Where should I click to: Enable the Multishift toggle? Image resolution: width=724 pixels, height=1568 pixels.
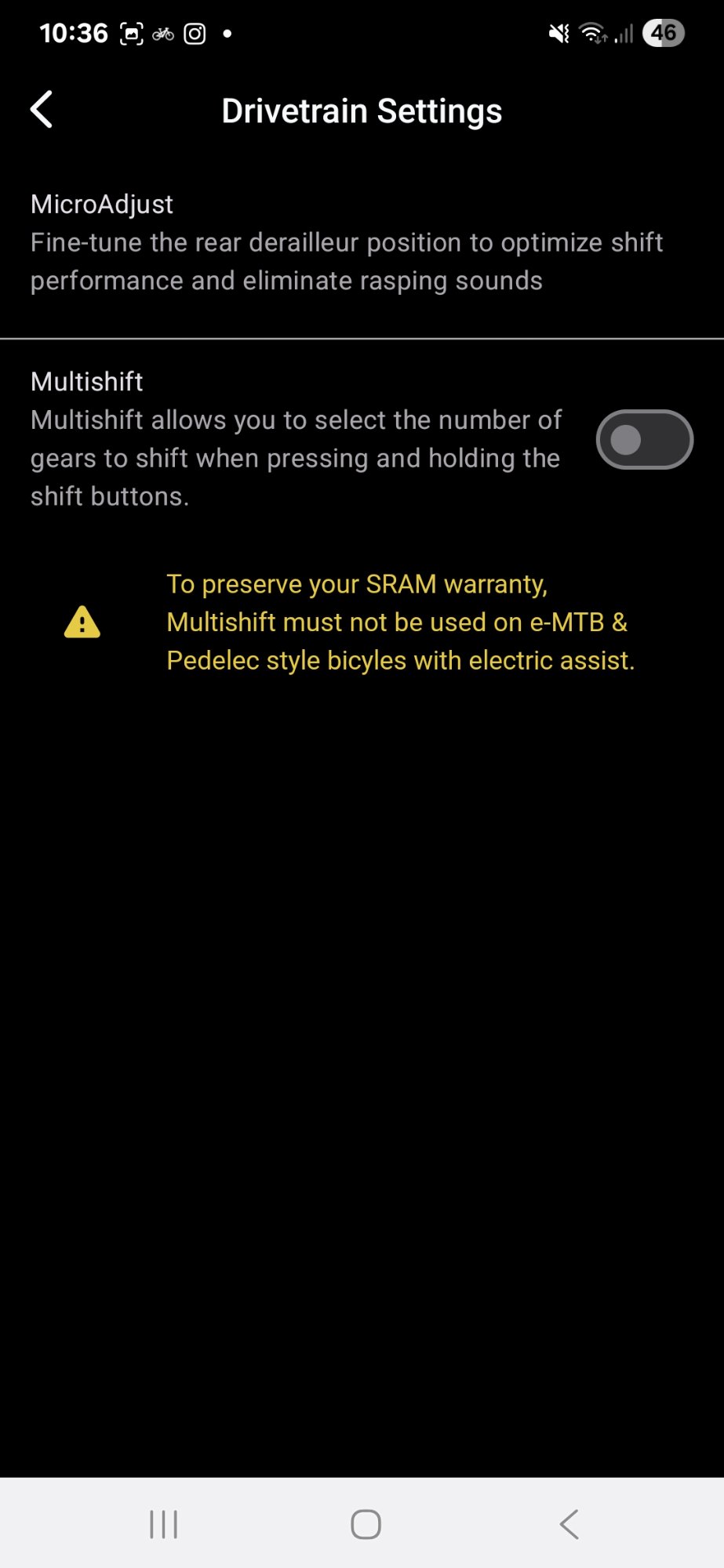coord(644,439)
